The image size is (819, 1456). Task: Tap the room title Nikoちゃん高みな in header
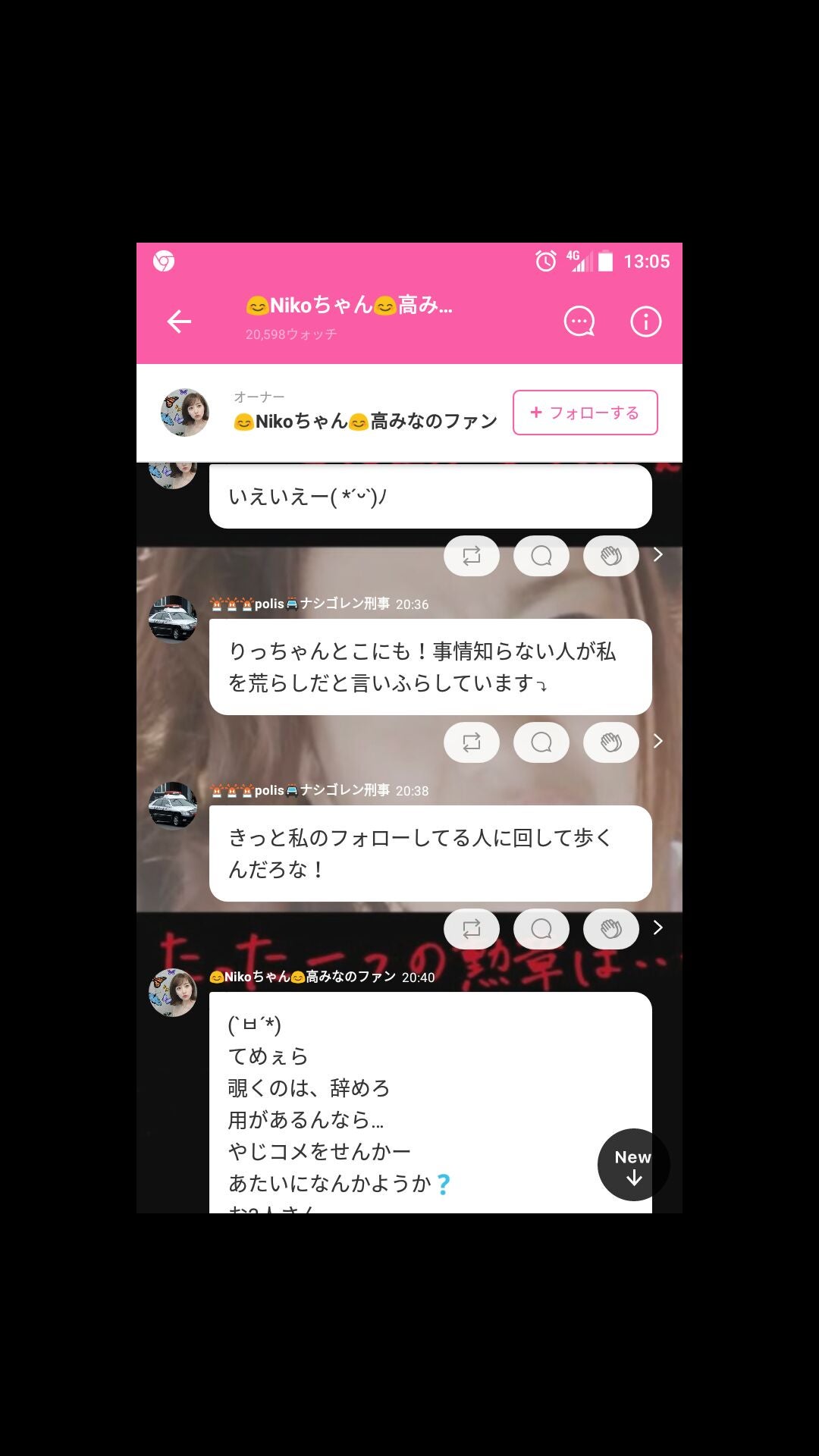point(350,306)
